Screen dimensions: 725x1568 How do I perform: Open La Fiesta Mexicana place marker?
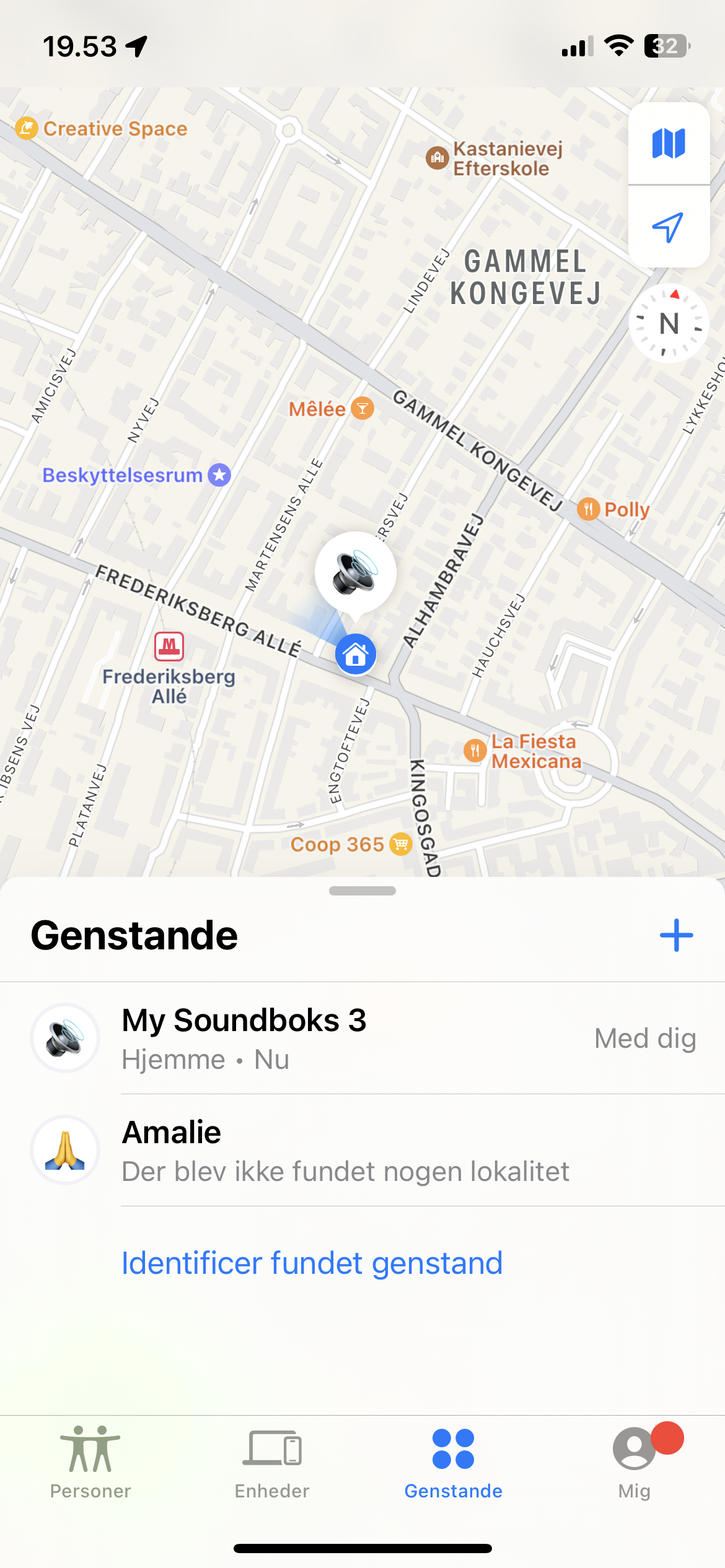(475, 751)
